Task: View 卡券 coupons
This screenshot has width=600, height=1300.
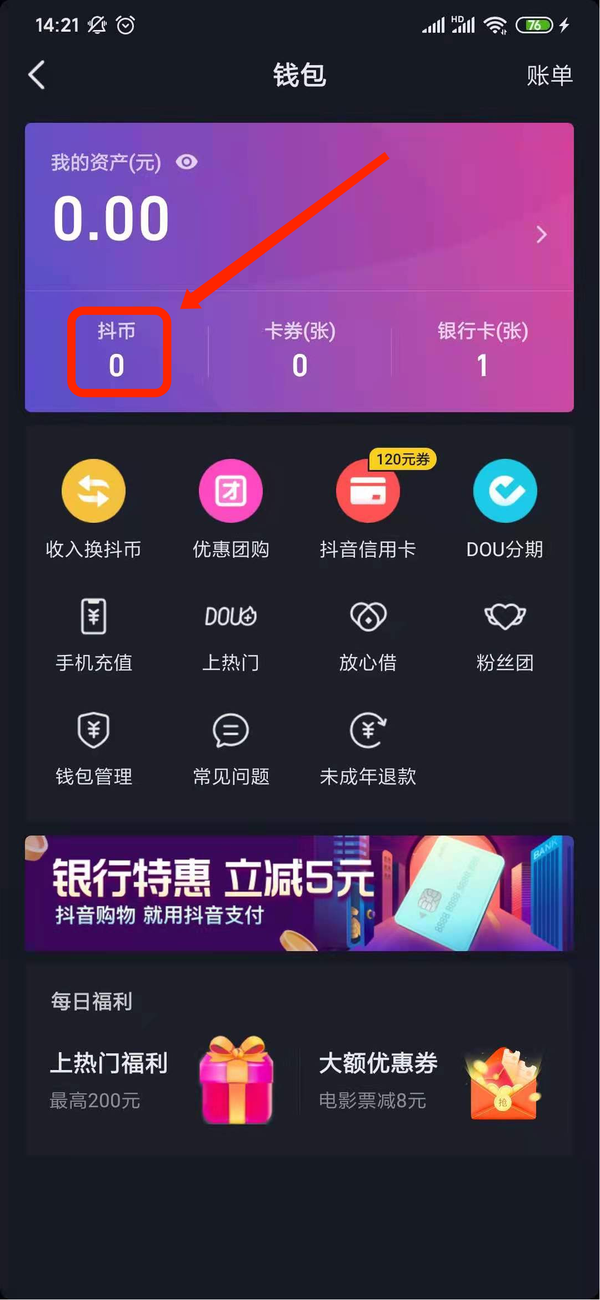Action: tap(299, 351)
